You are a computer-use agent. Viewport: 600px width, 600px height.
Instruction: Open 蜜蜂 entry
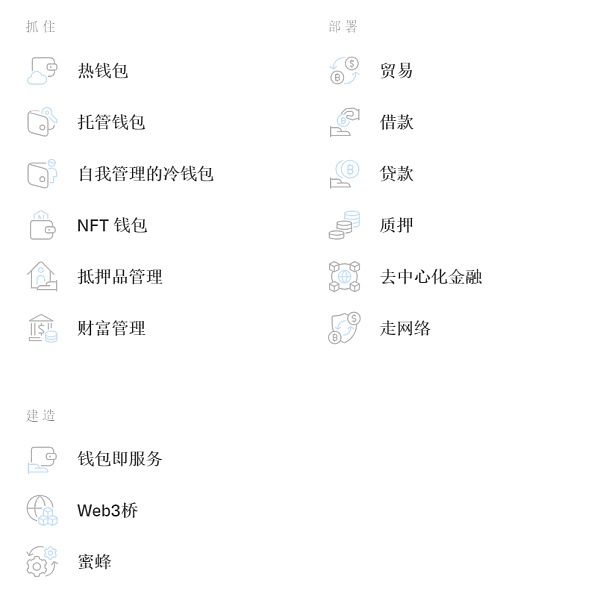94,562
